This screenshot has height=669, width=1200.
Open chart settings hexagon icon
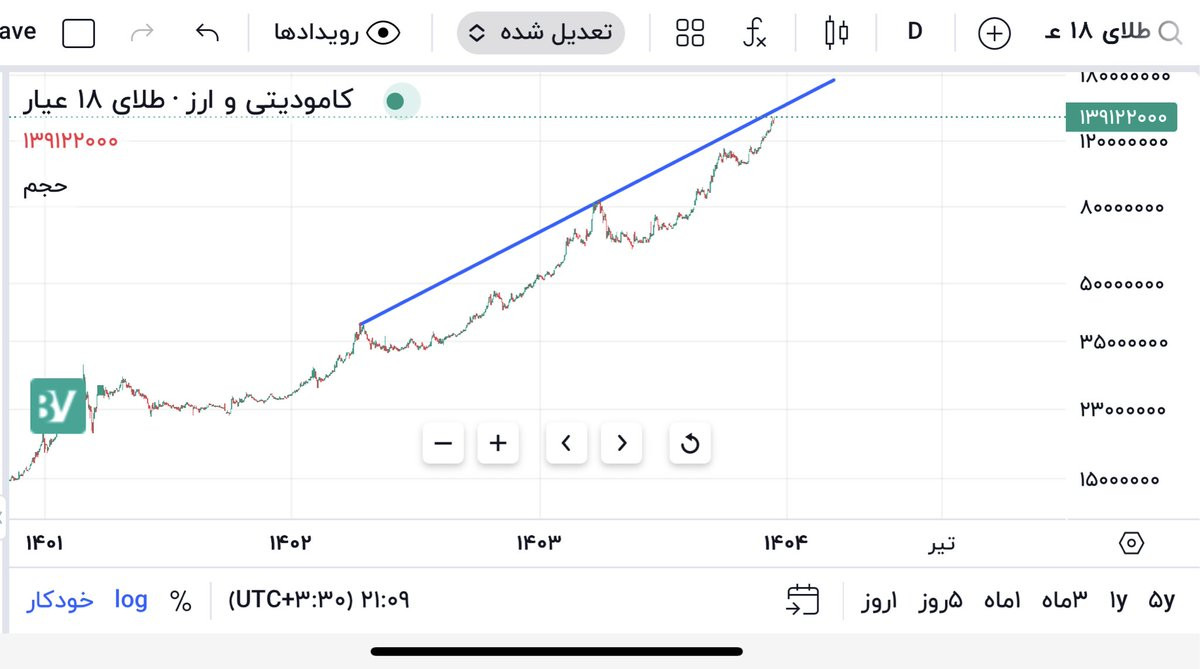point(1131,543)
